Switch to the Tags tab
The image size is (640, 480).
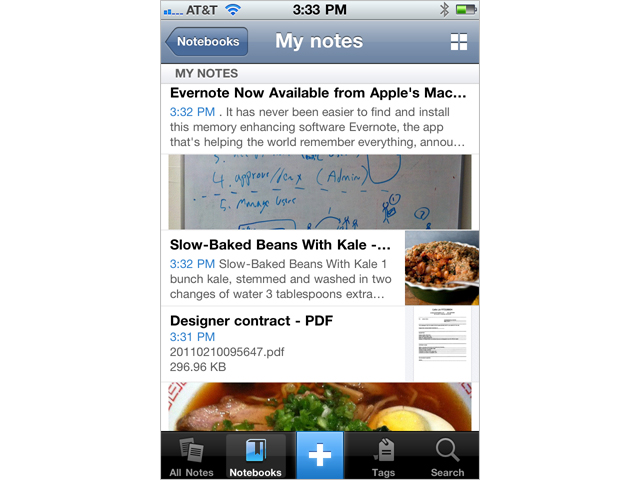(383, 456)
